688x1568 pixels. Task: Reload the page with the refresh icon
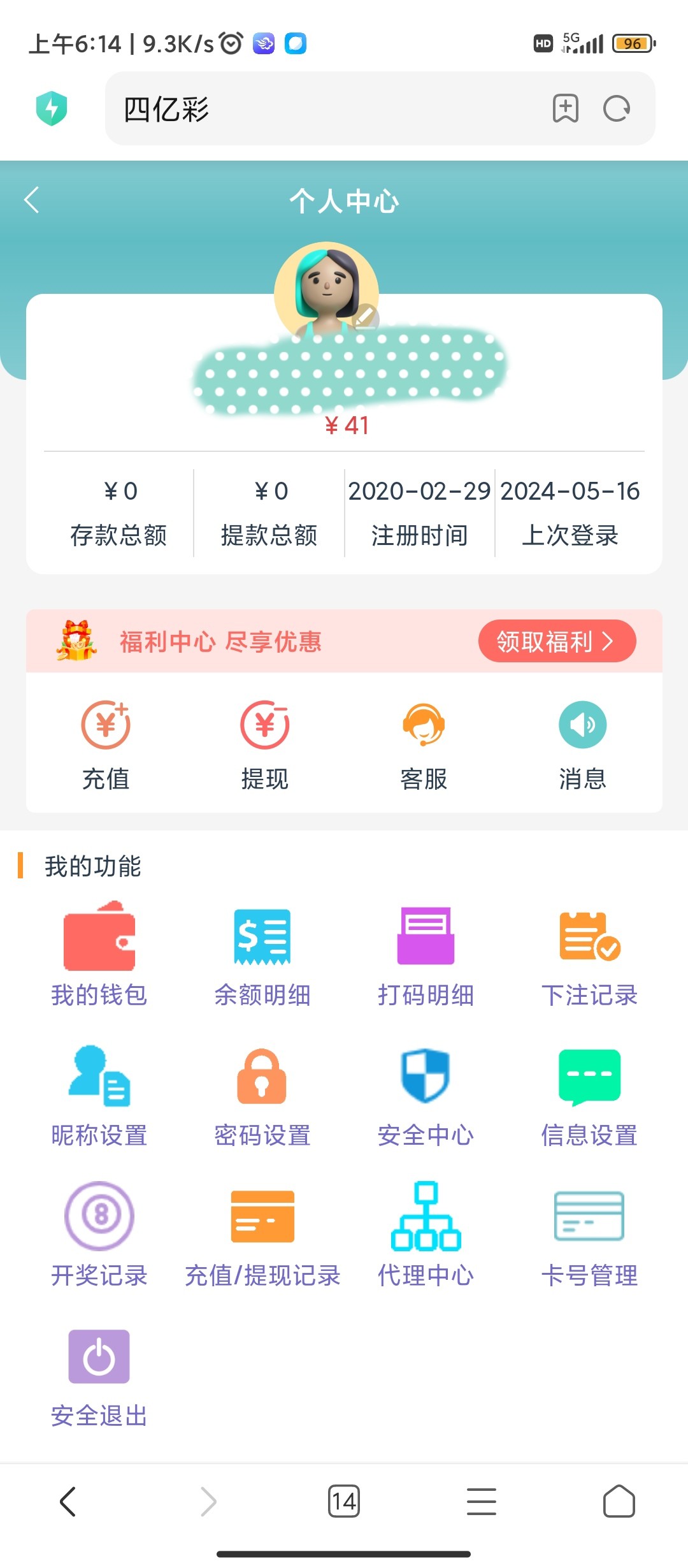tap(617, 108)
